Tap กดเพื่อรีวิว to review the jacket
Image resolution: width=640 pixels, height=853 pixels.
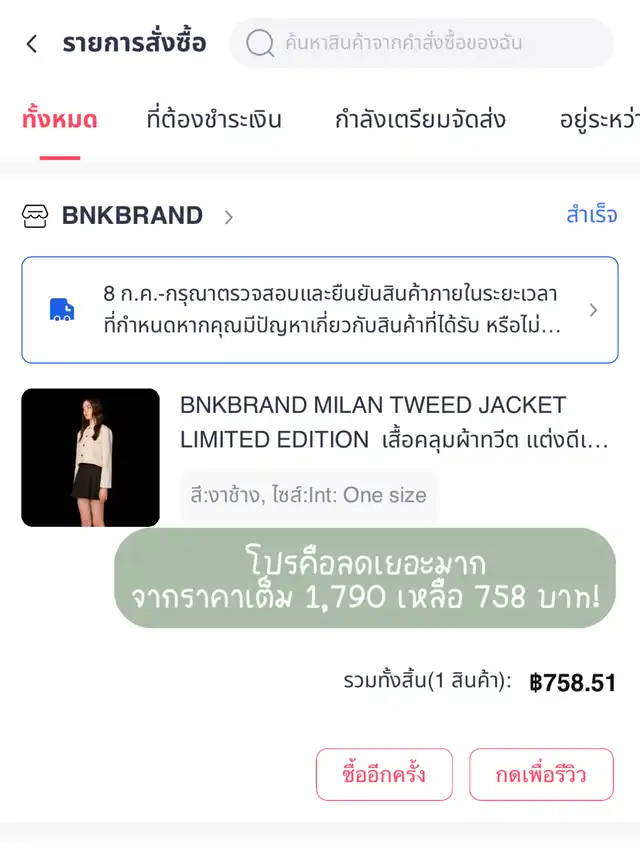[x=541, y=774]
